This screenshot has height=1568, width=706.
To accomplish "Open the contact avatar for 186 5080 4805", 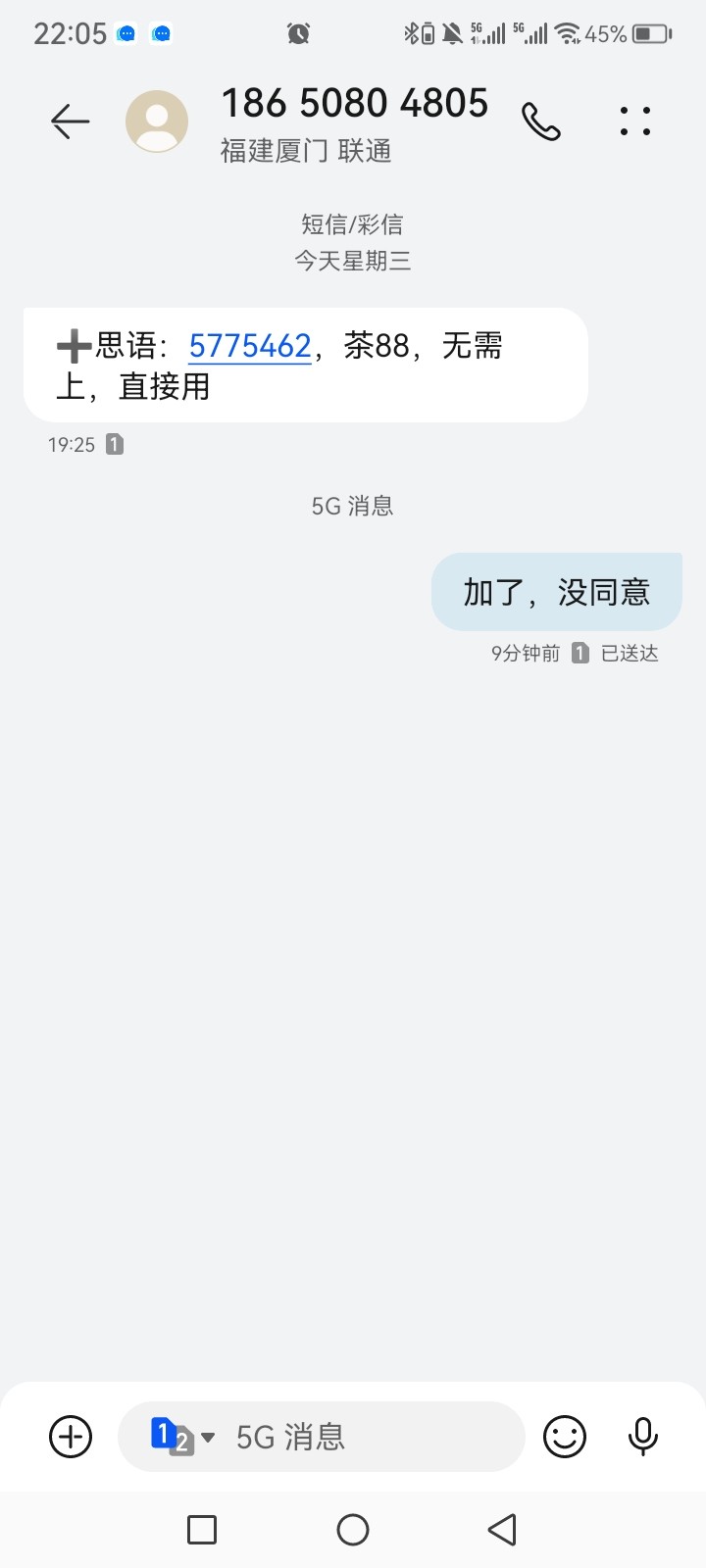I will click(x=157, y=122).
